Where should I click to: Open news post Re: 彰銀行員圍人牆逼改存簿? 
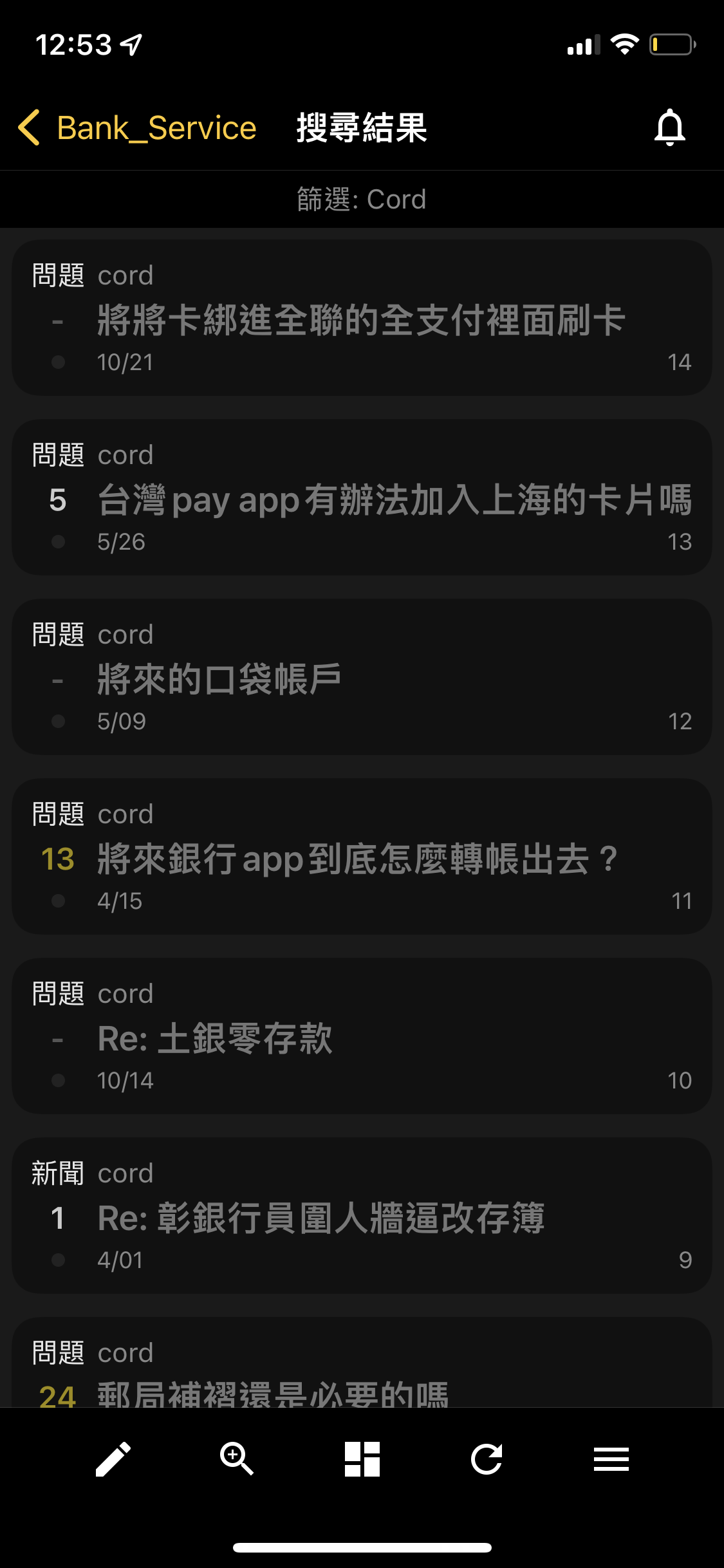(x=362, y=1216)
